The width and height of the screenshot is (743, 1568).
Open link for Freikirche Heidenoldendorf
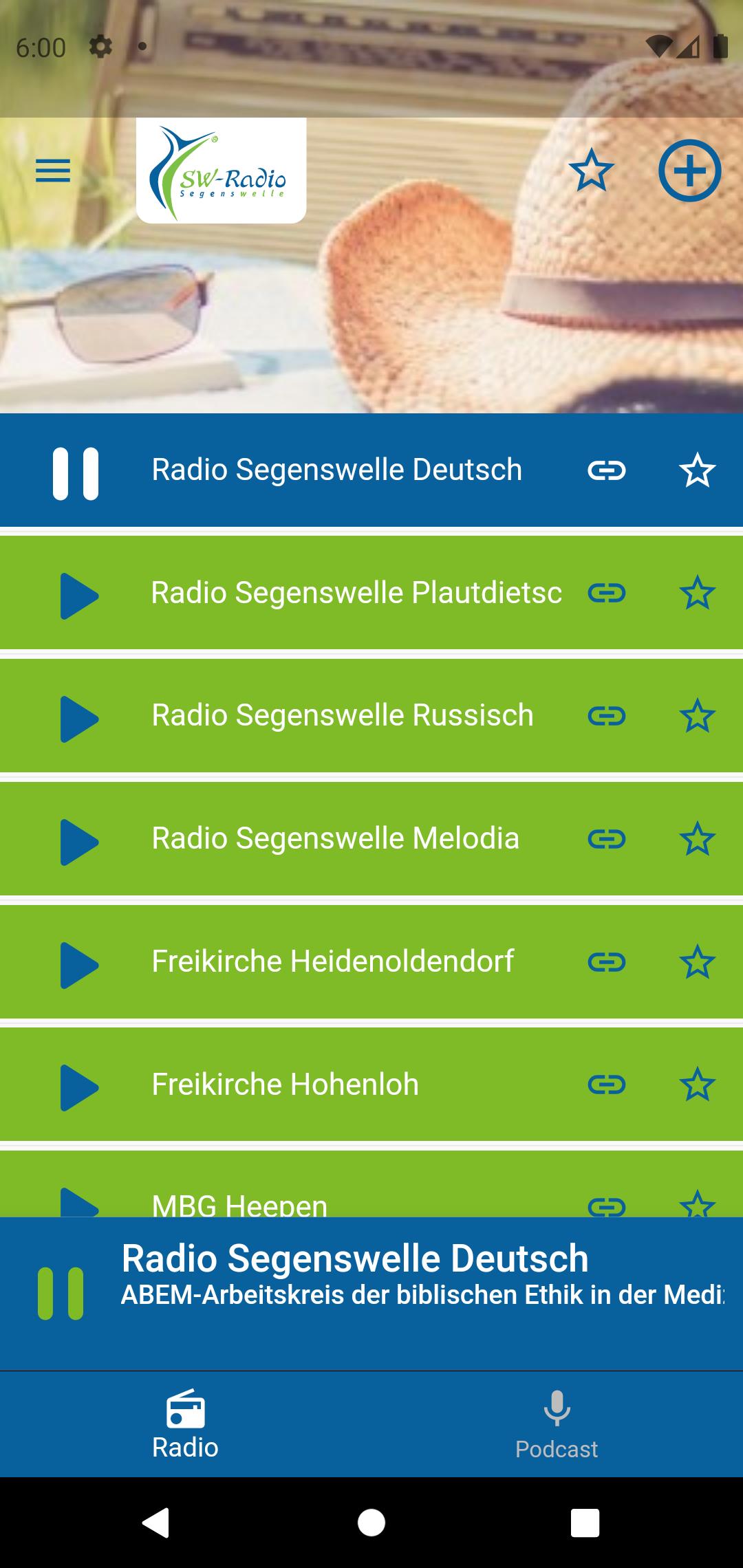click(607, 962)
